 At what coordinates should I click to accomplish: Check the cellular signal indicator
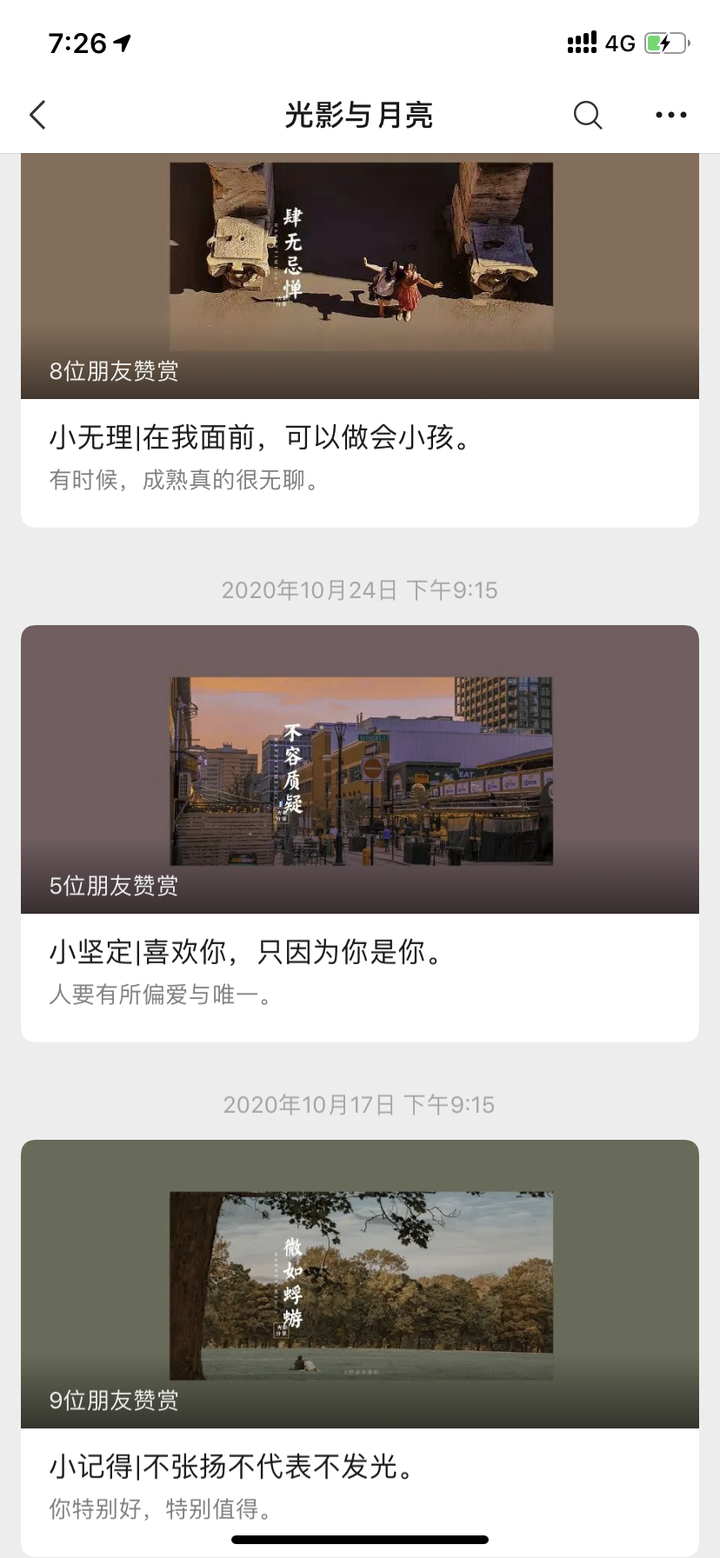pos(583,42)
